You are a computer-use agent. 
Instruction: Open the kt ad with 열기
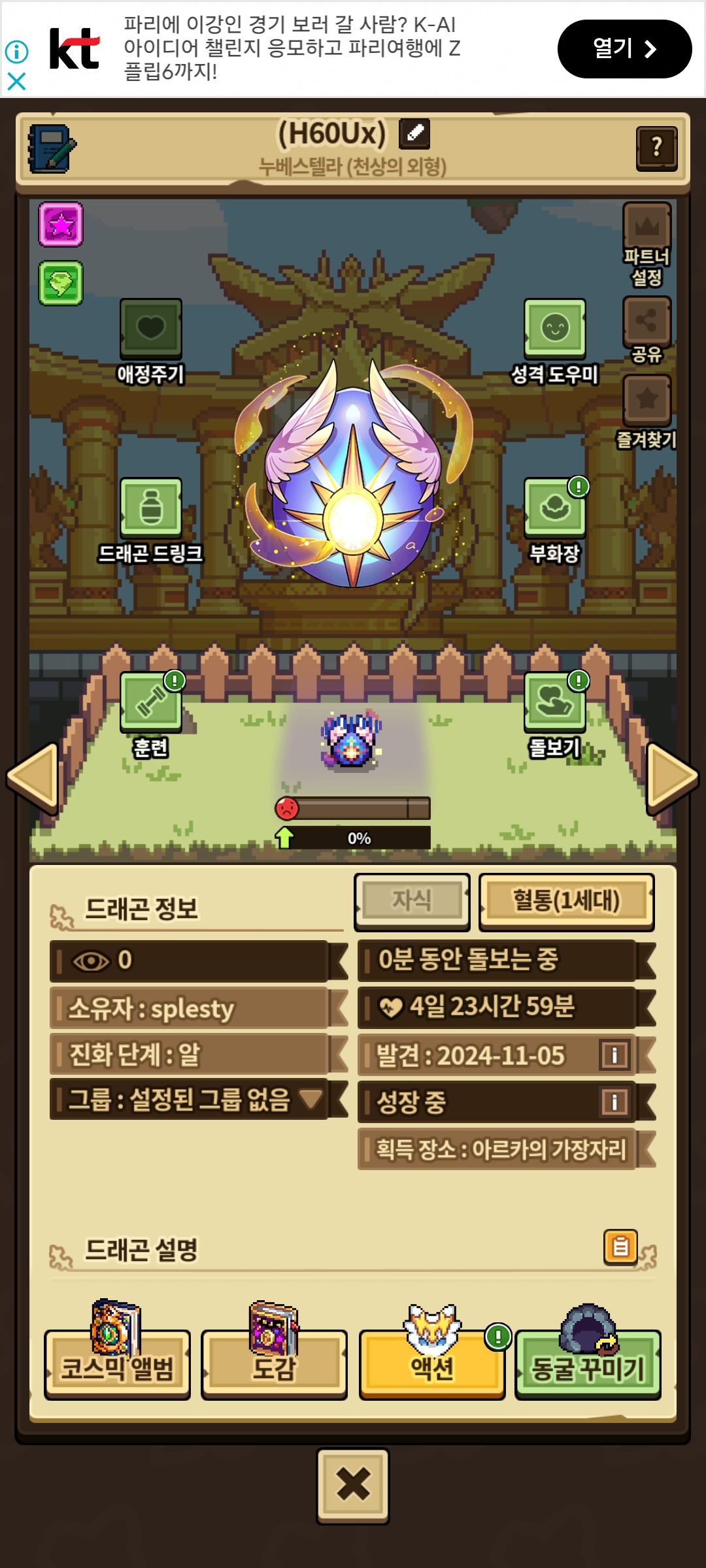624,49
